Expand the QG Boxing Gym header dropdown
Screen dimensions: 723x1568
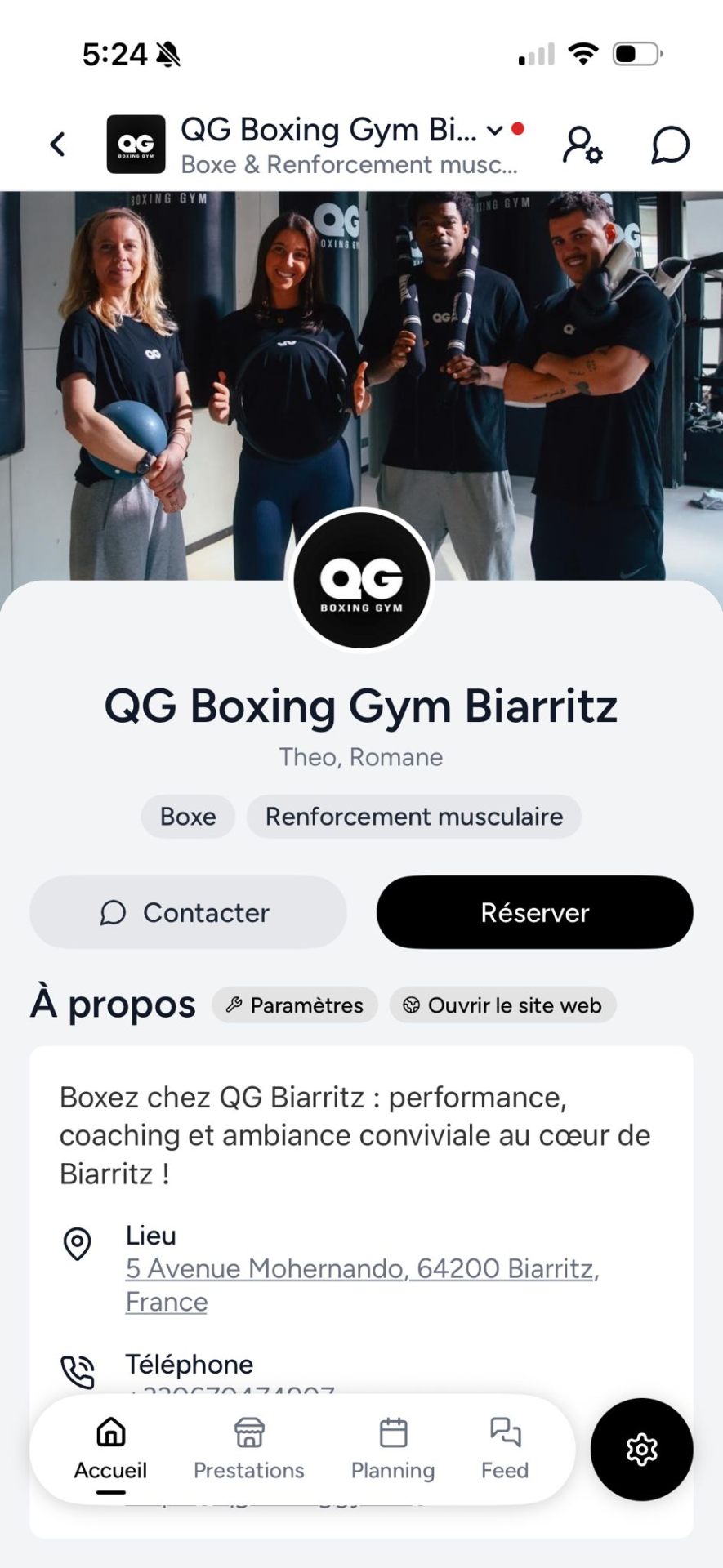pyautogui.click(x=494, y=131)
